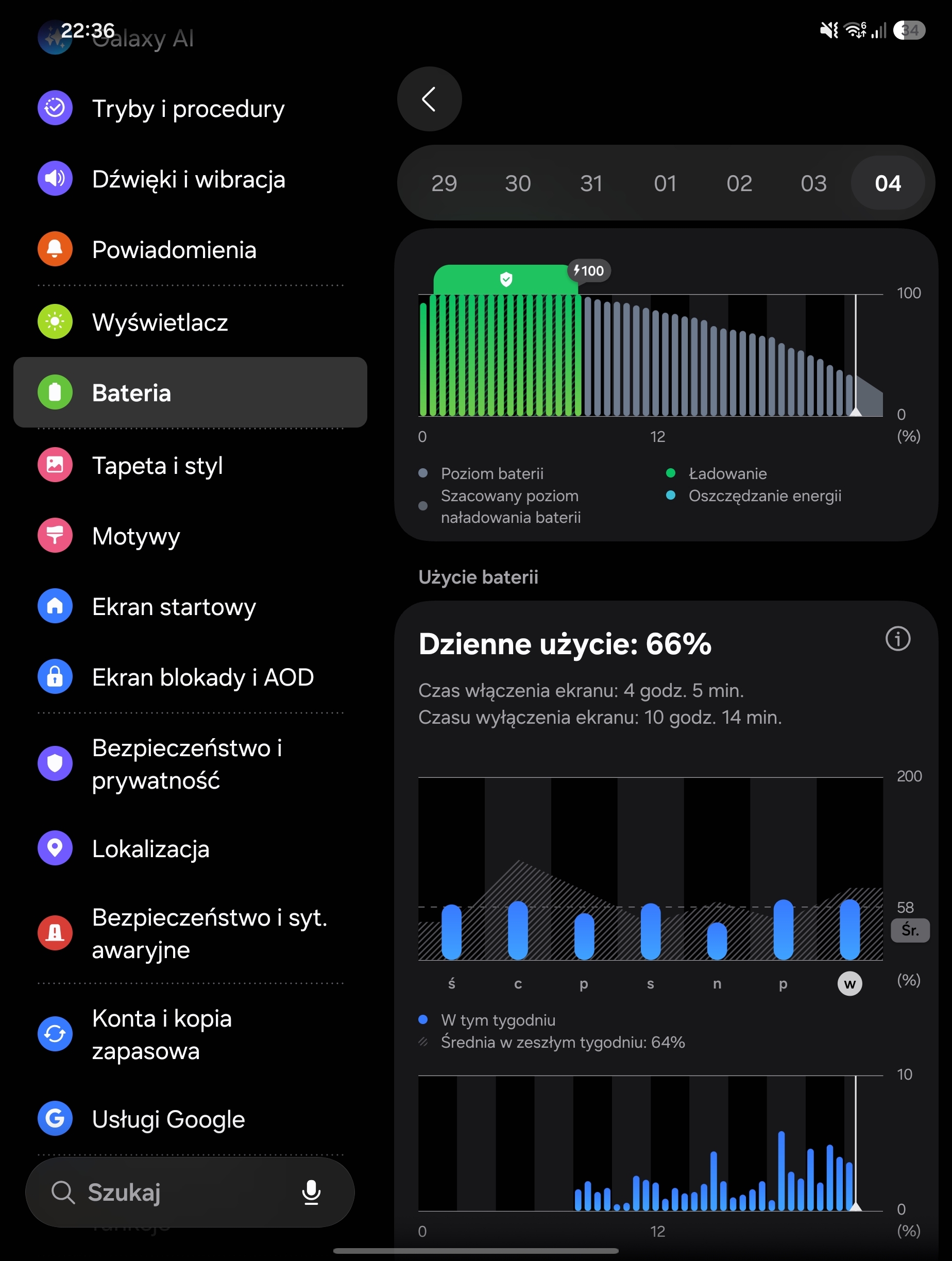Viewport: 952px width, 1261px height.
Task: Select the Tuesday 'w' bar in the weekly chart
Action: (849, 930)
